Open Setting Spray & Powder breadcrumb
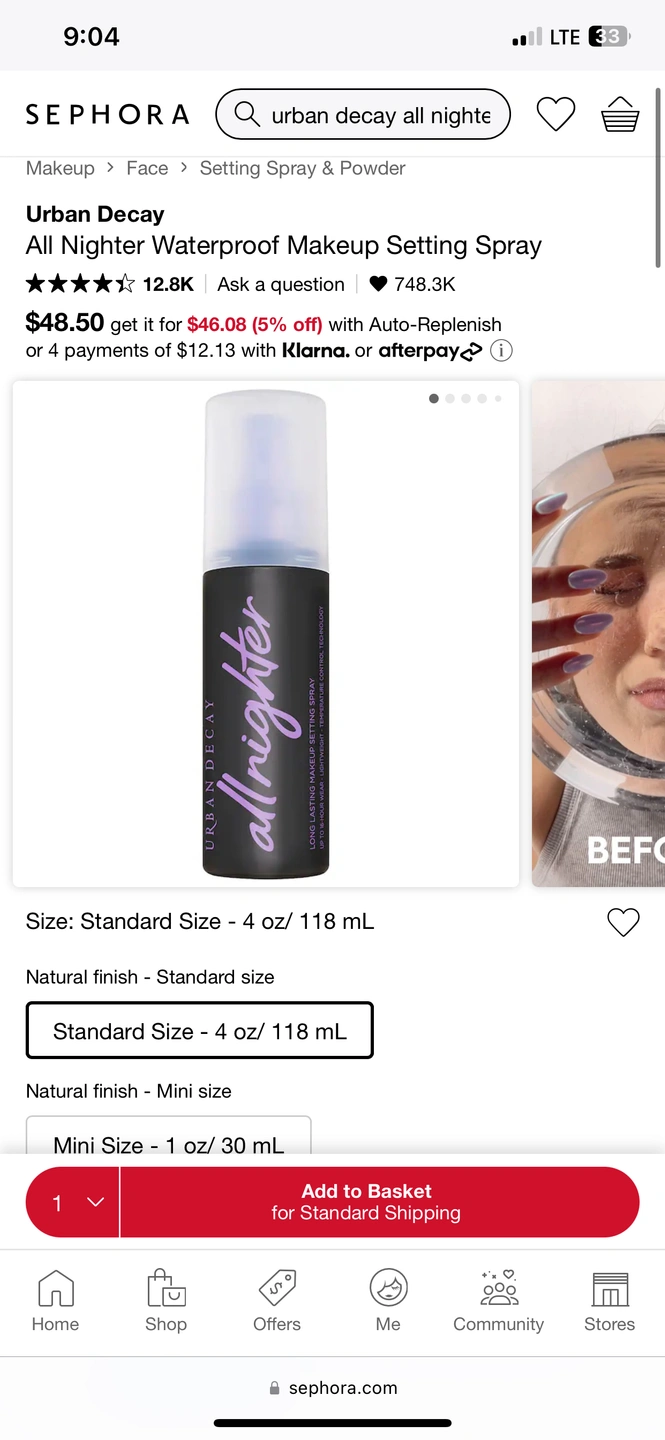This screenshot has height=1440, width=665. click(x=302, y=168)
